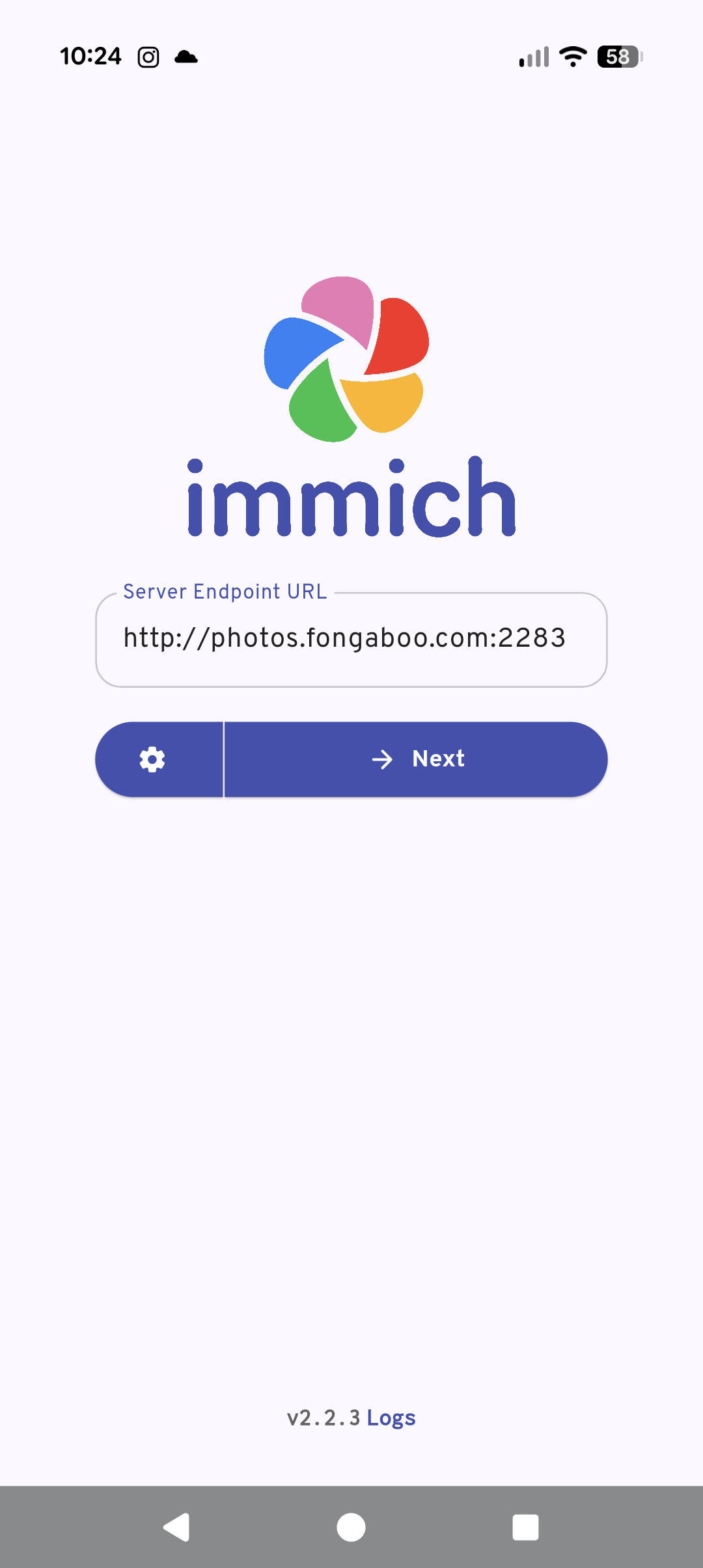Return to the home screen
This screenshot has width=703, height=1568.
coord(351,1527)
